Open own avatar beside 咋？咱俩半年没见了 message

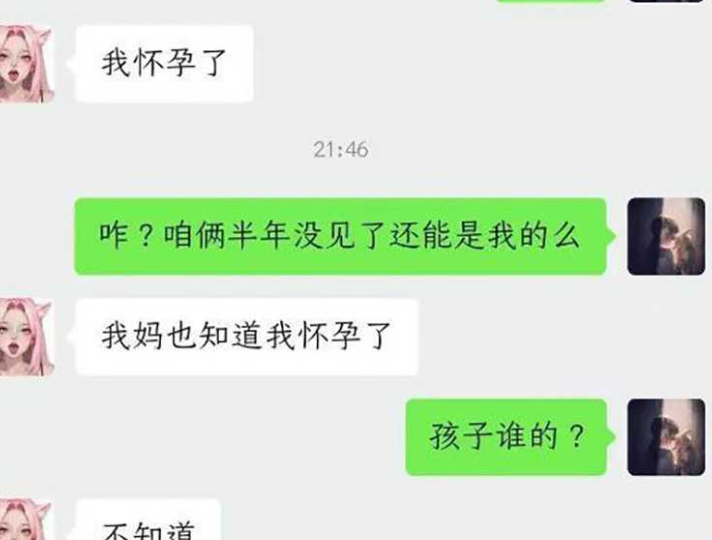click(x=665, y=237)
